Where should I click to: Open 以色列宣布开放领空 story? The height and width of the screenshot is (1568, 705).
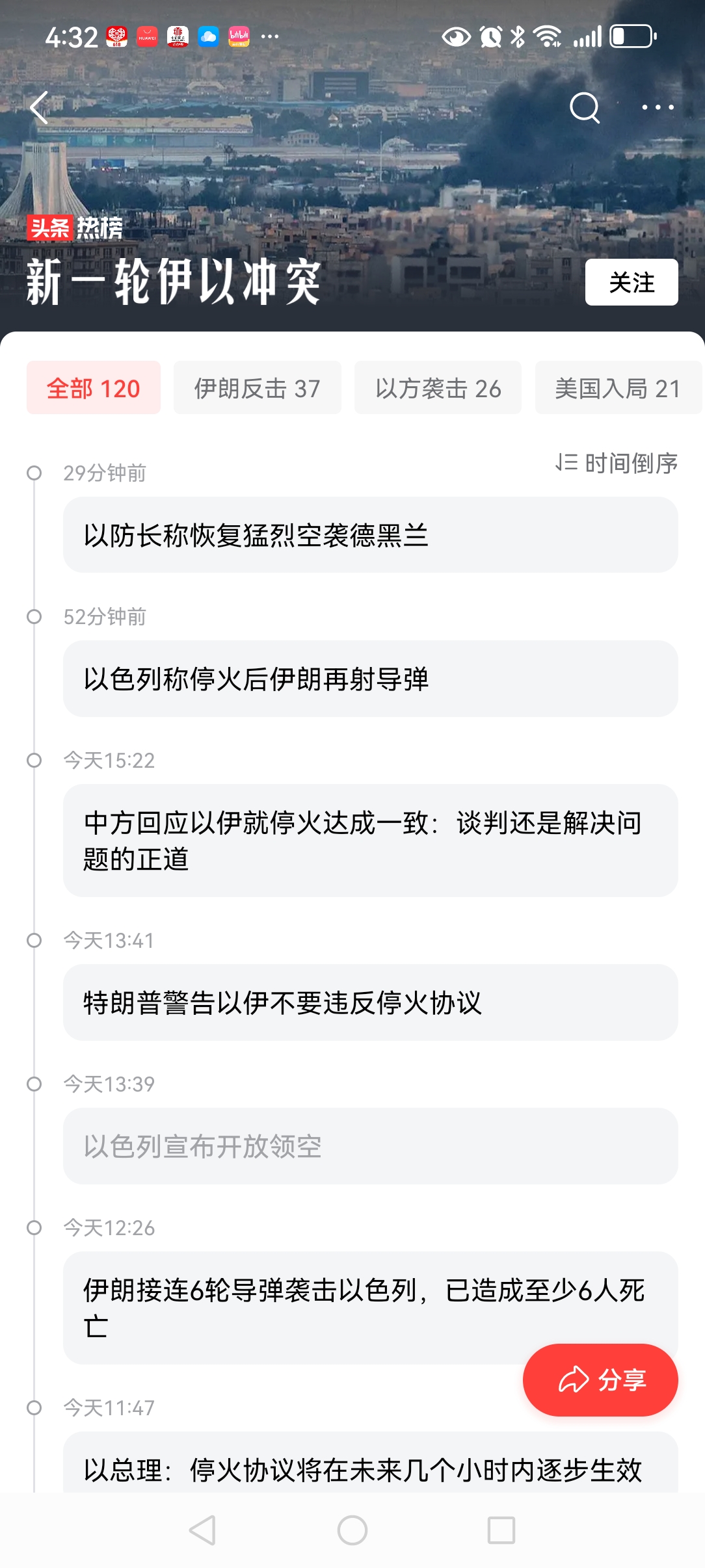[371, 1146]
